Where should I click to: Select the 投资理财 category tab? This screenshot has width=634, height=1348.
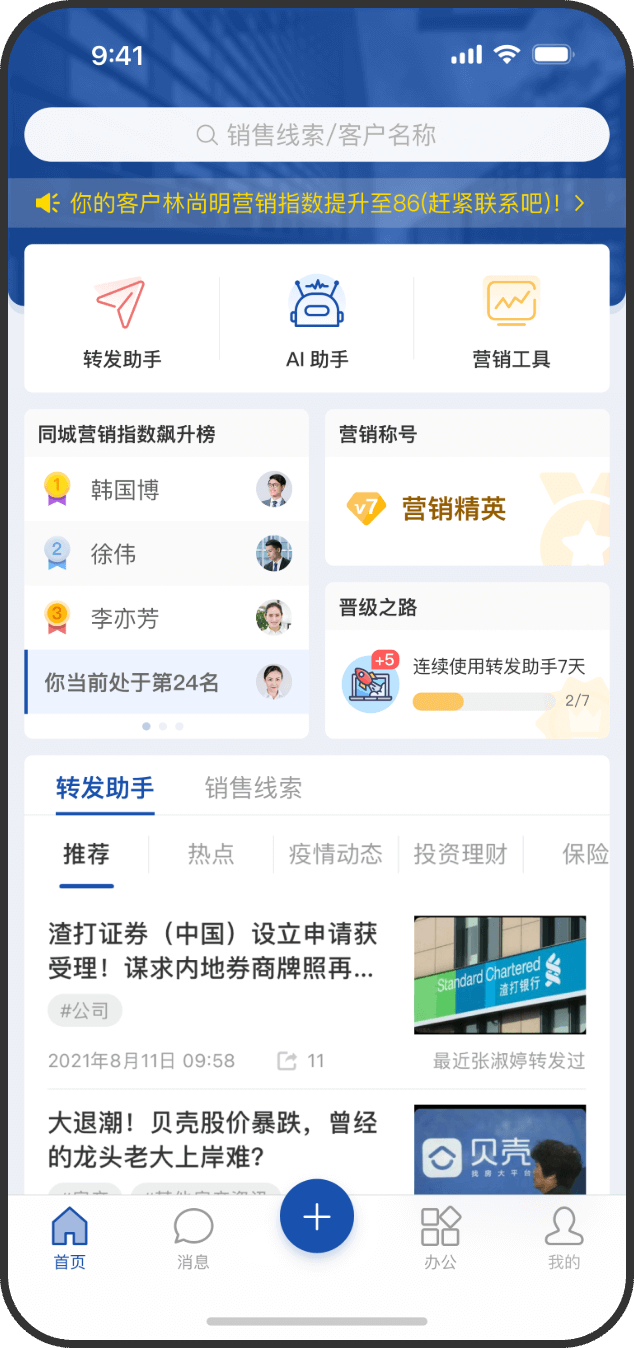pos(460,854)
